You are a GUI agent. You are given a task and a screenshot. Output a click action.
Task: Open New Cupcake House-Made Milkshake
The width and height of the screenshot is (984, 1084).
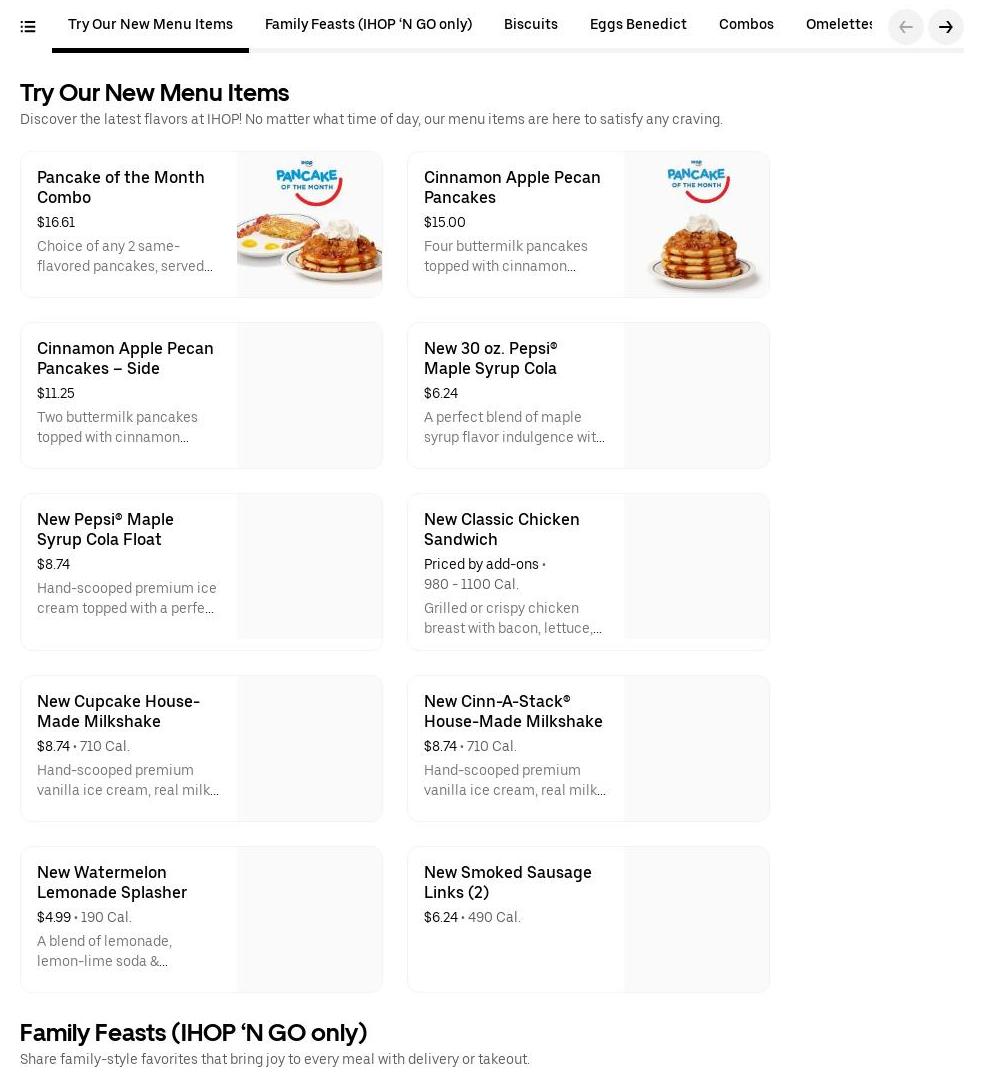point(201,748)
